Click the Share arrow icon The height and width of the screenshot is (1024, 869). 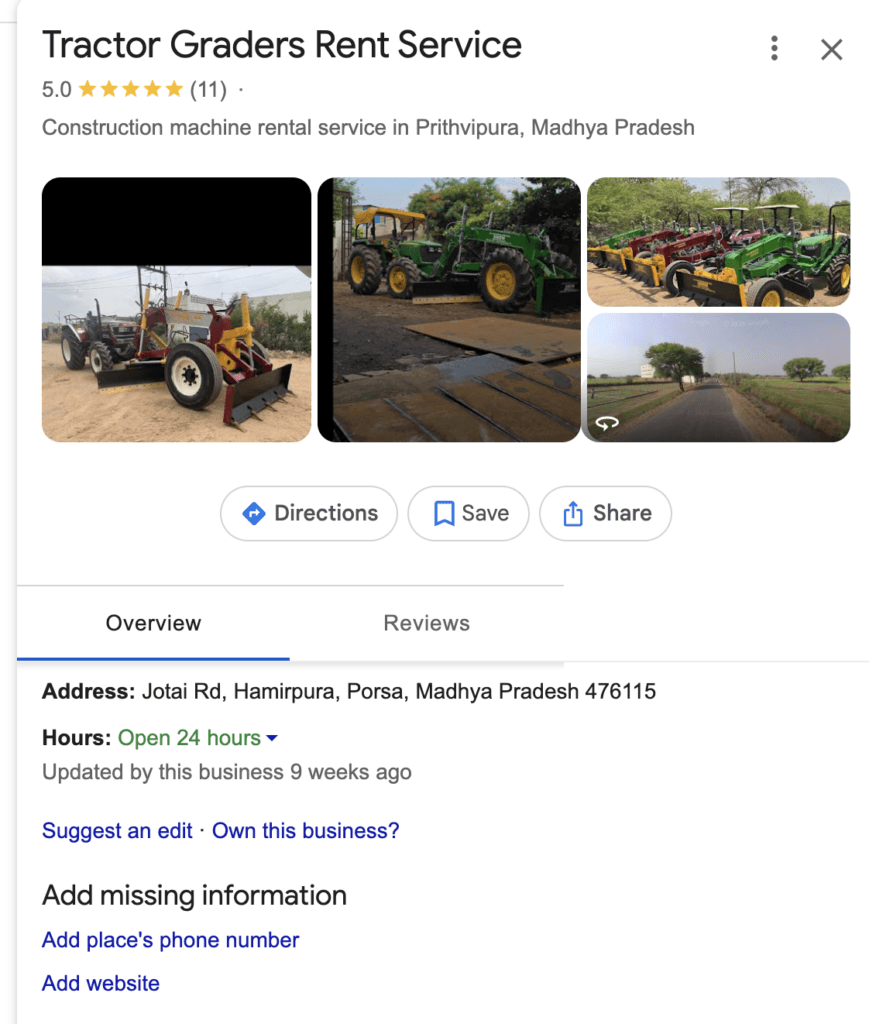pyautogui.click(x=572, y=513)
